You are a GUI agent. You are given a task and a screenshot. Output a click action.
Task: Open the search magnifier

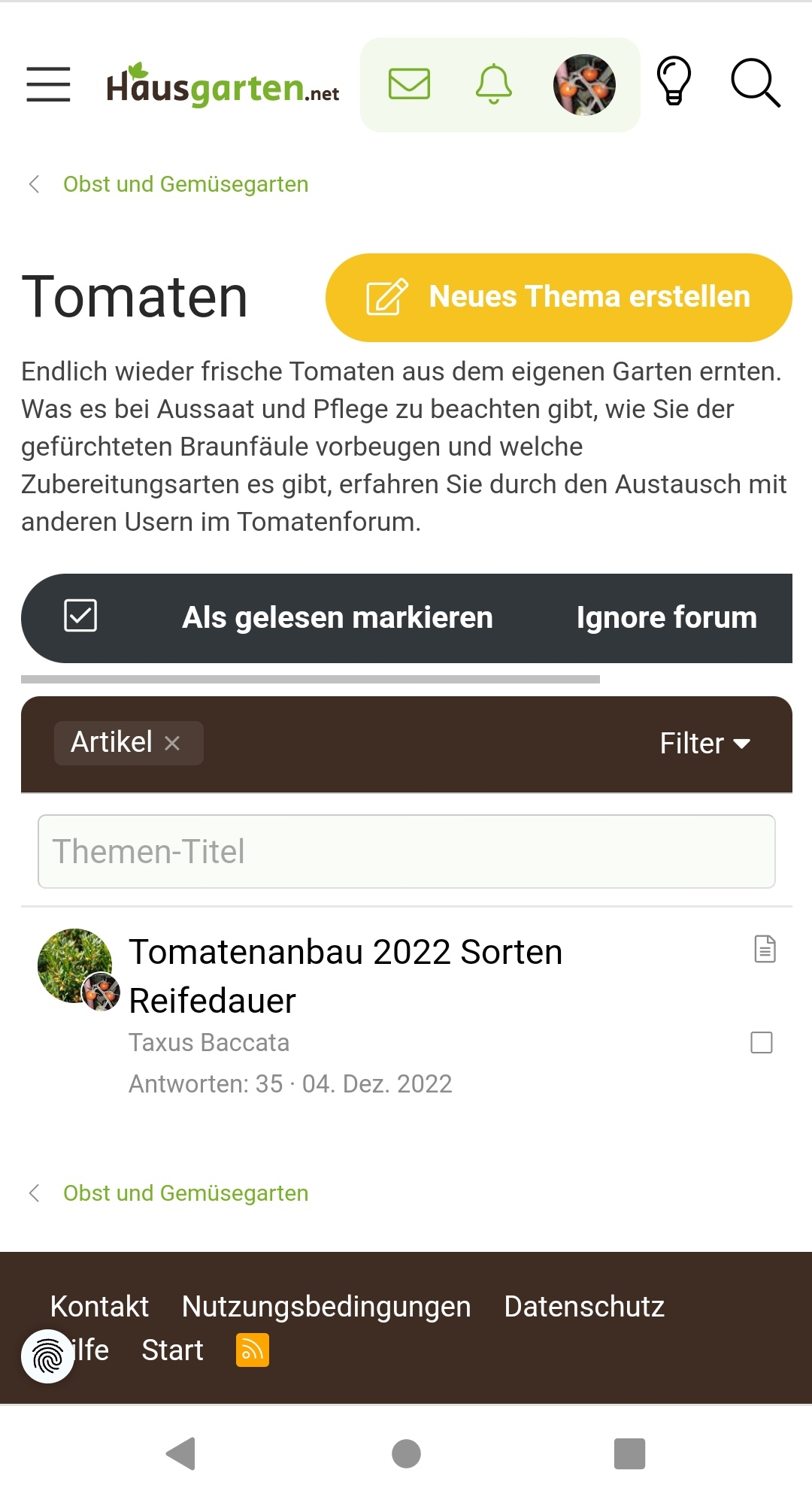pos(755,83)
